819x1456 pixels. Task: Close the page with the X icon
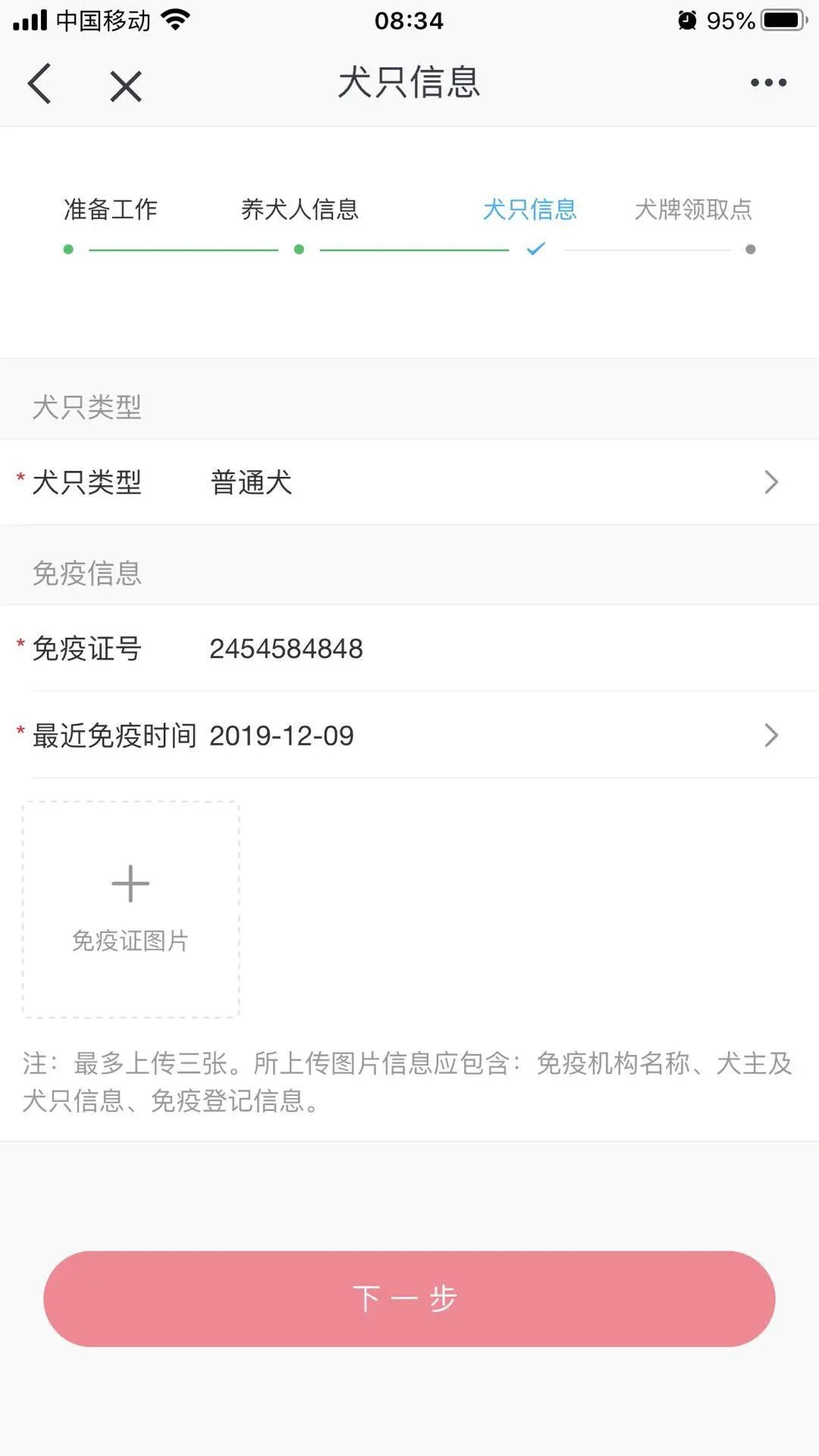pyautogui.click(x=126, y=86)
